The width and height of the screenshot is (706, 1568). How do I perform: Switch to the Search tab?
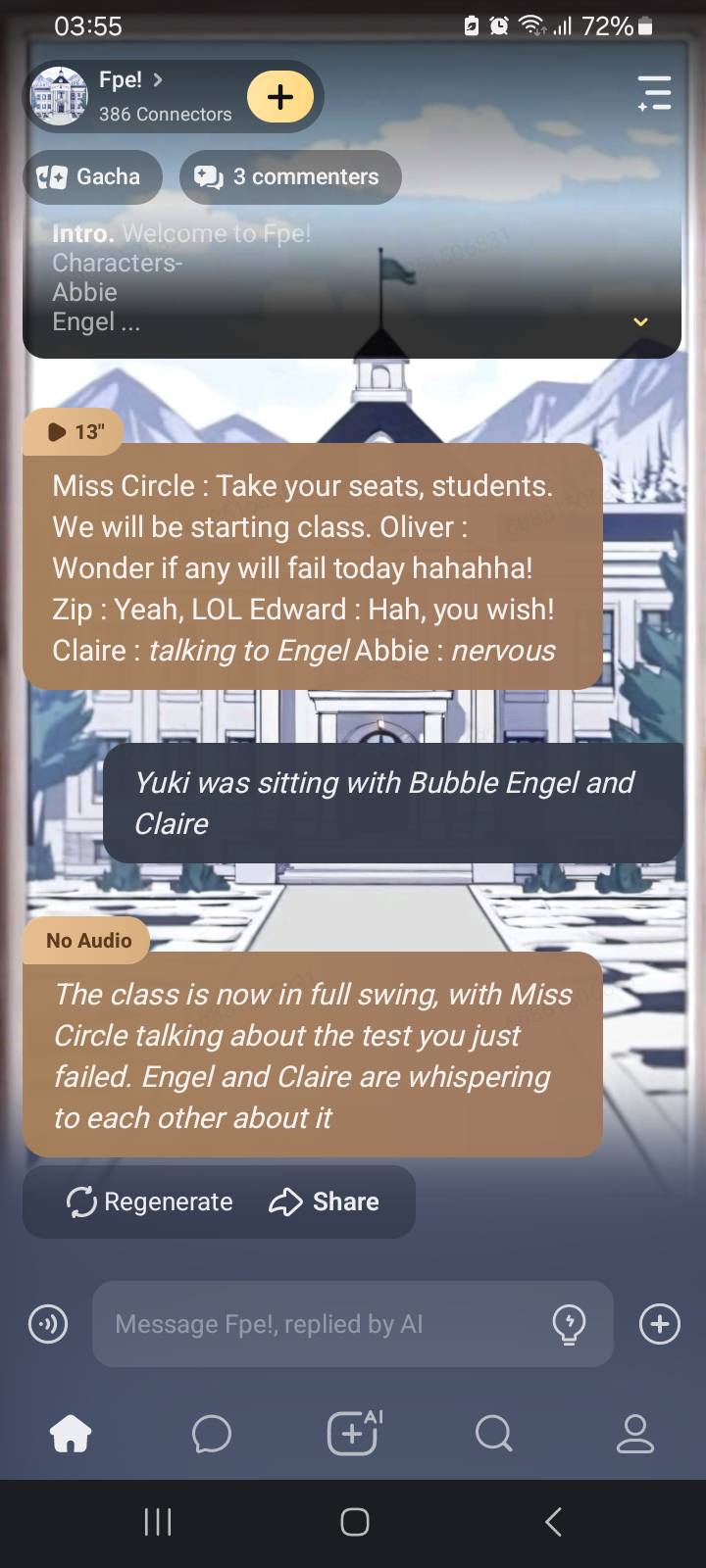pos(493,1435)
